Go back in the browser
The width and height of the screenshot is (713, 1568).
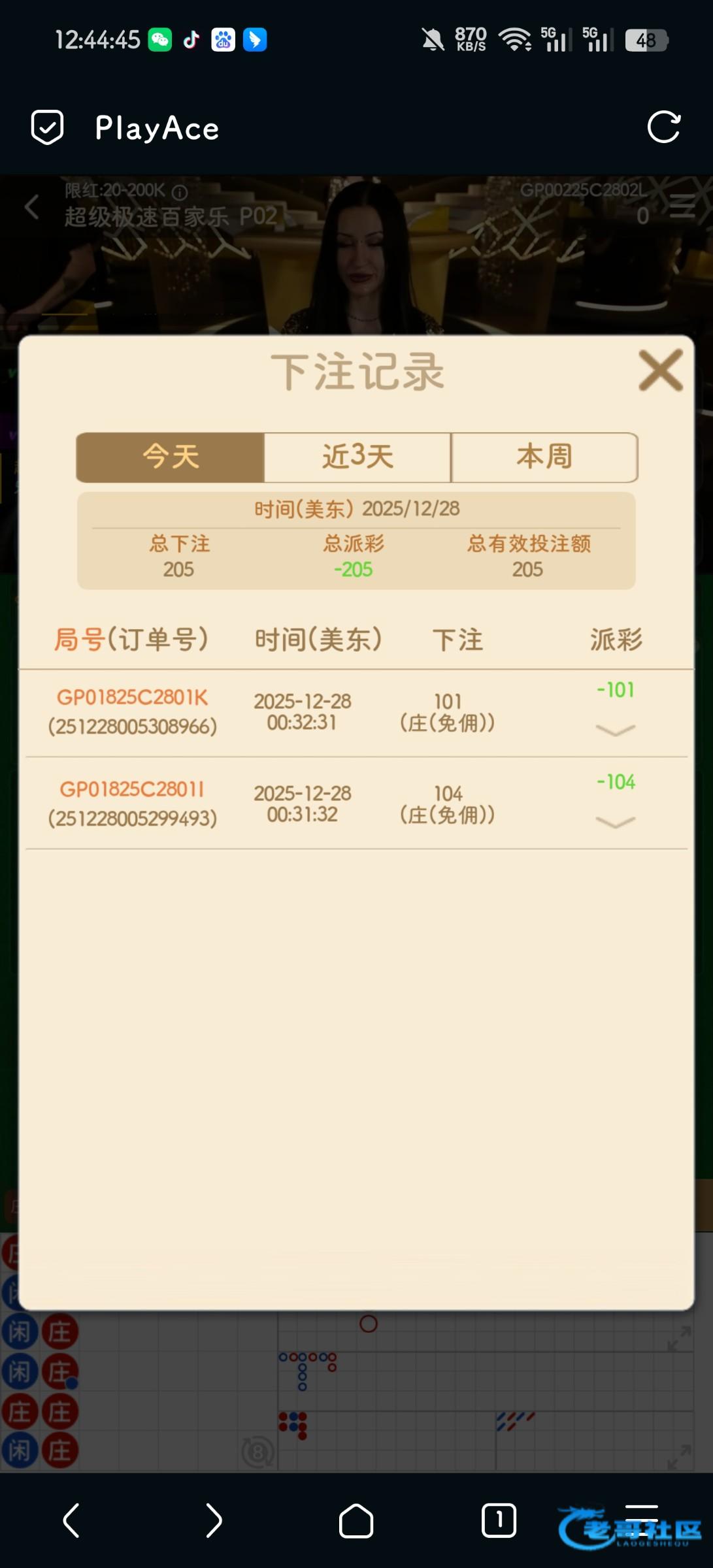tap(71, 1520)
